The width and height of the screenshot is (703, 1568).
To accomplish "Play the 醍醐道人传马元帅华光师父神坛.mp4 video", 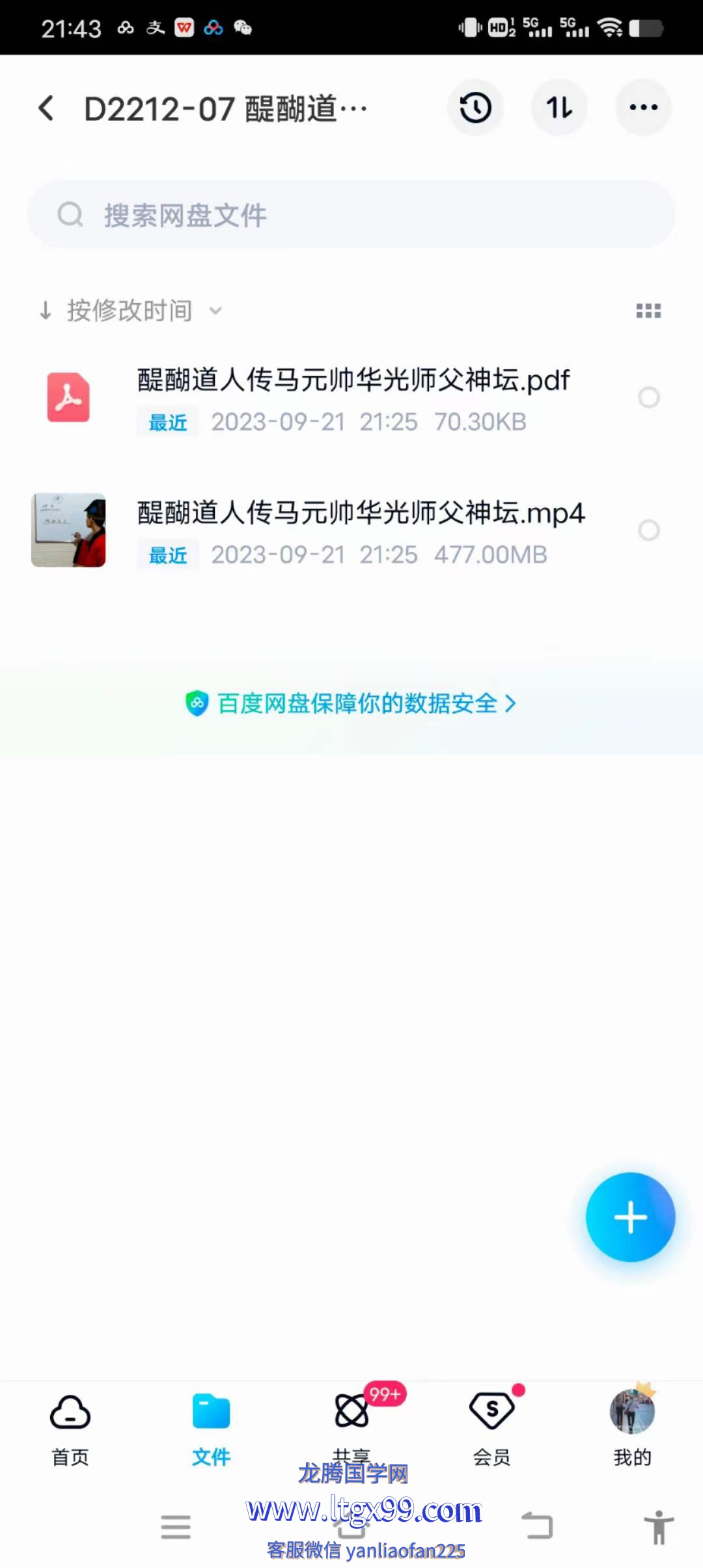I will (361, 513).
